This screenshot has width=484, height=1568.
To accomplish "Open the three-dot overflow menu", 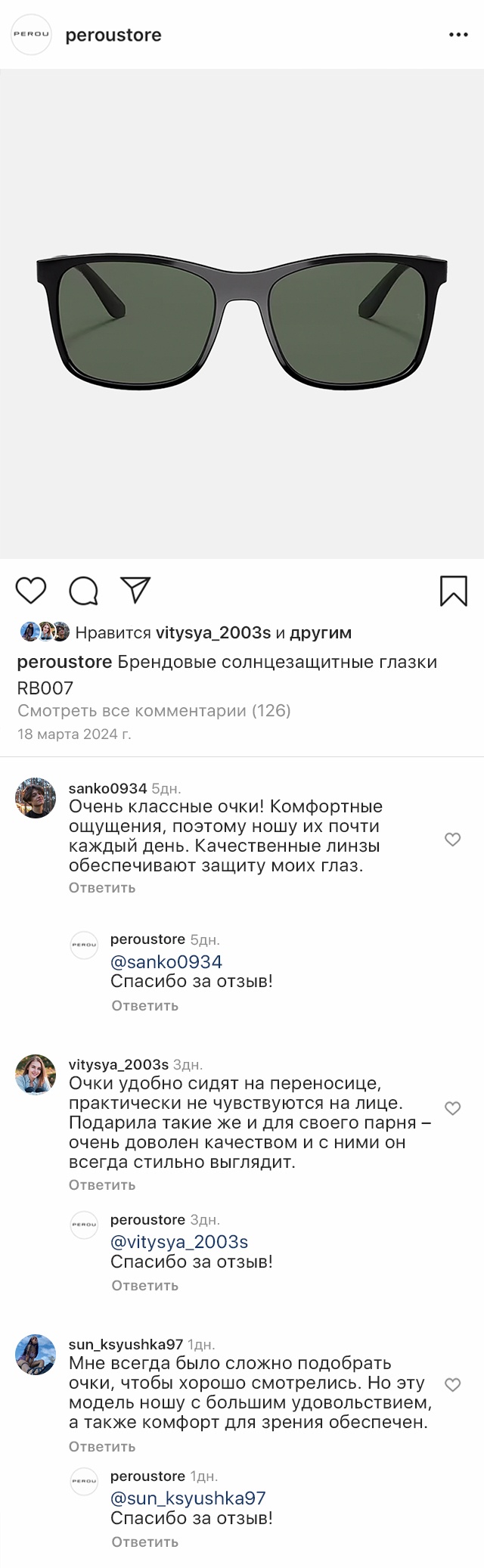I will pos(458,35).
